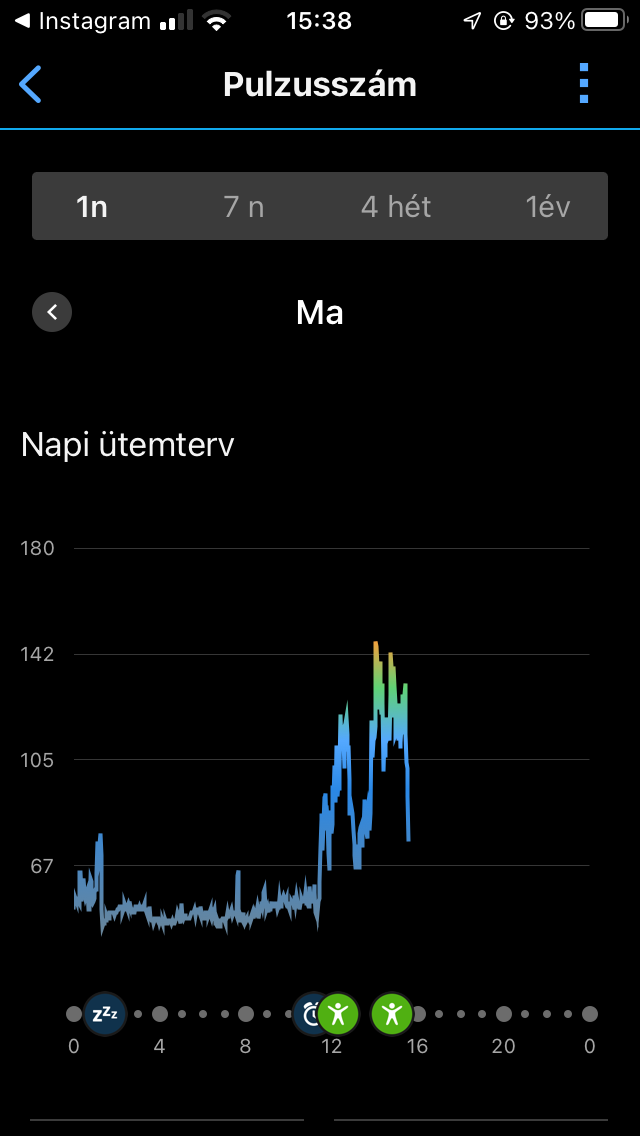Tap the sleep marker on the timeline
This screenshot has height=1136, width=640.
[104, 1013]
